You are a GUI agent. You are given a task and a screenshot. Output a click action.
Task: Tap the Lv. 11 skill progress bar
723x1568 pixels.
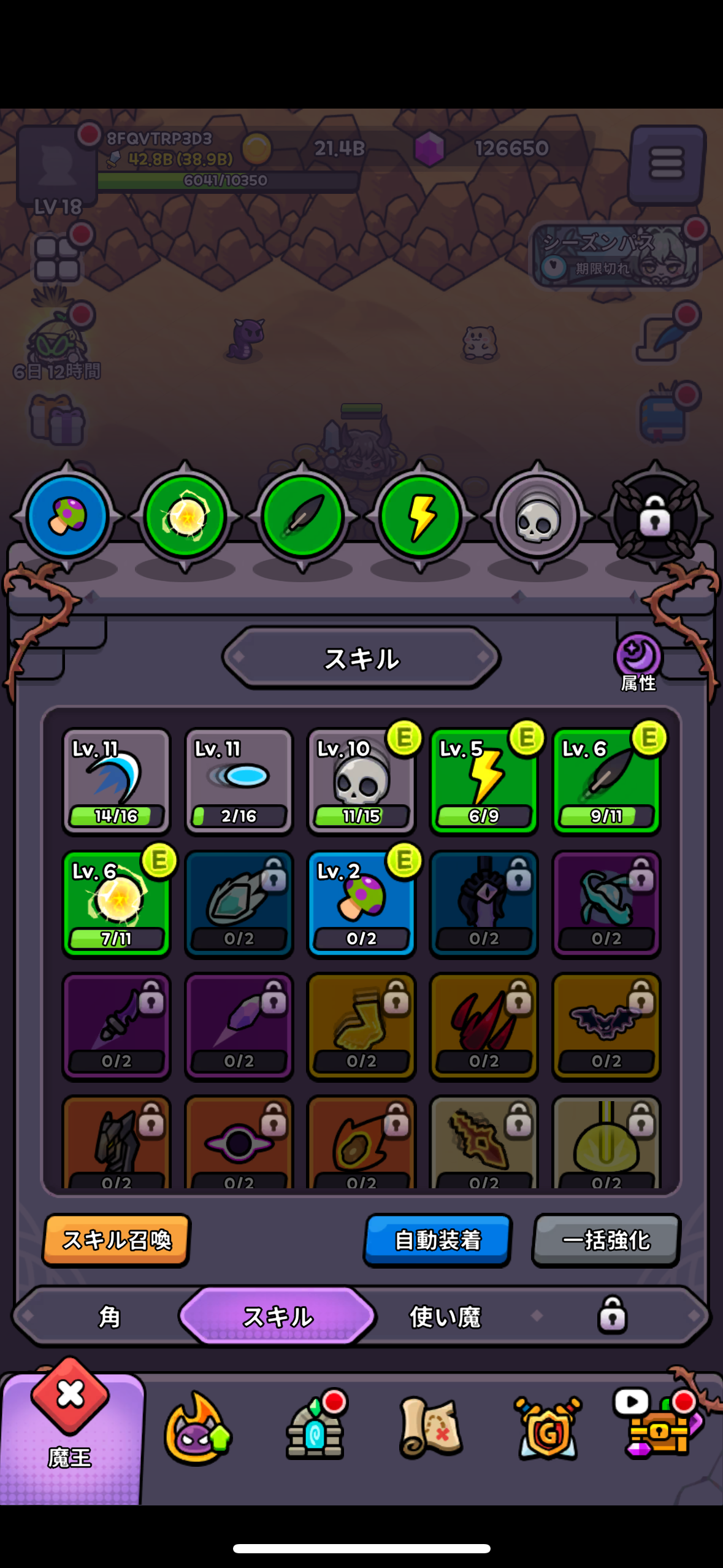(117, 817)
